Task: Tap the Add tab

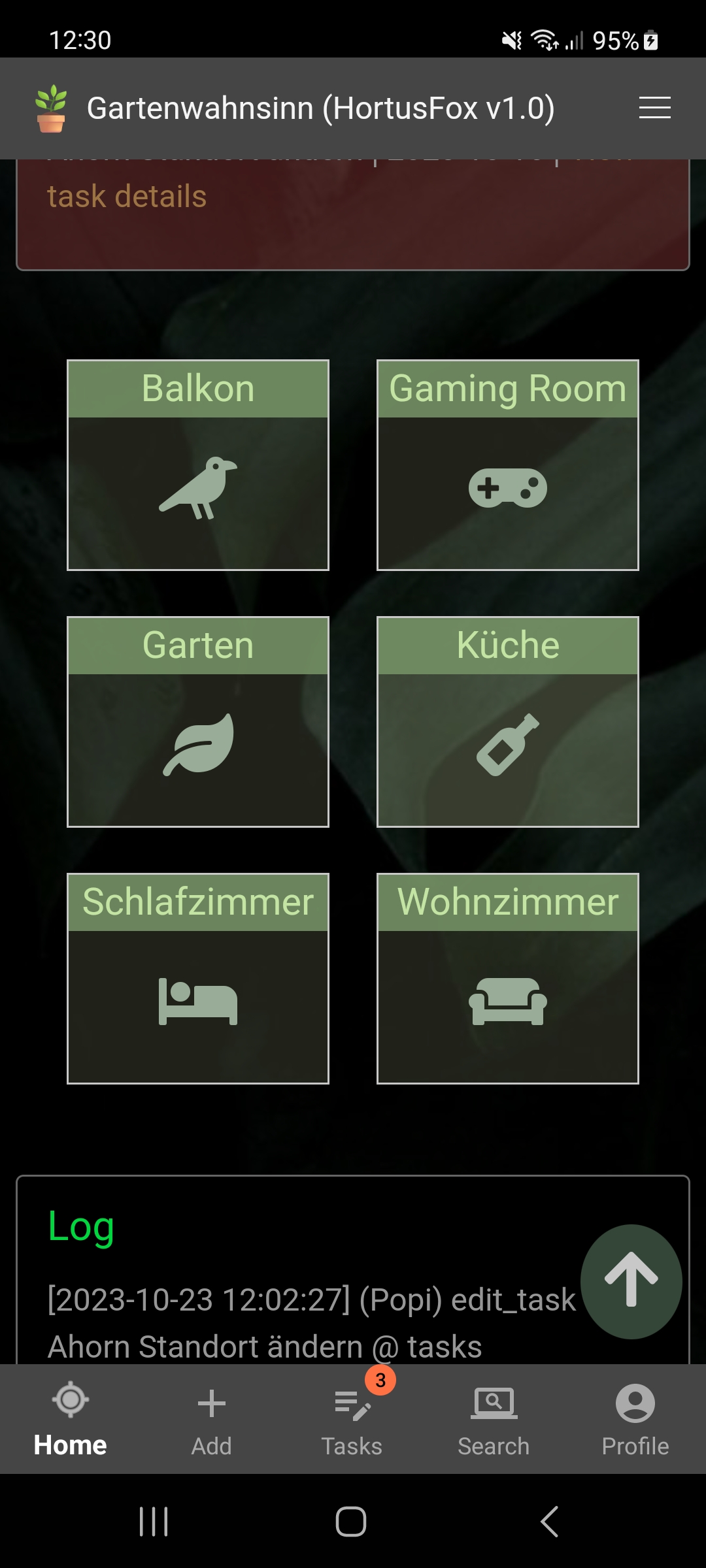Action: pyautogui.click(x=212, y=1419)
